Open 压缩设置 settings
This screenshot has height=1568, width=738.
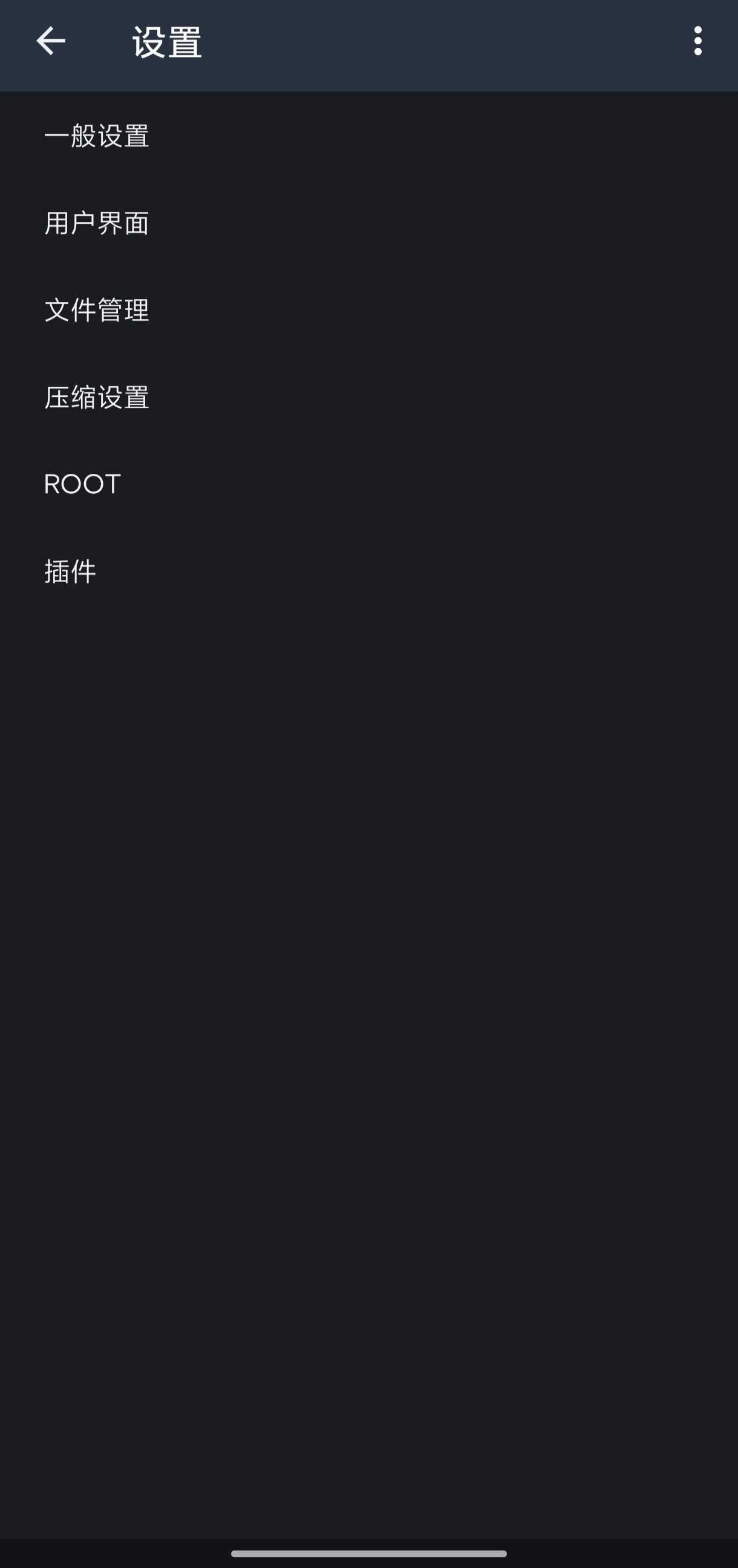[x=97, y=397]
